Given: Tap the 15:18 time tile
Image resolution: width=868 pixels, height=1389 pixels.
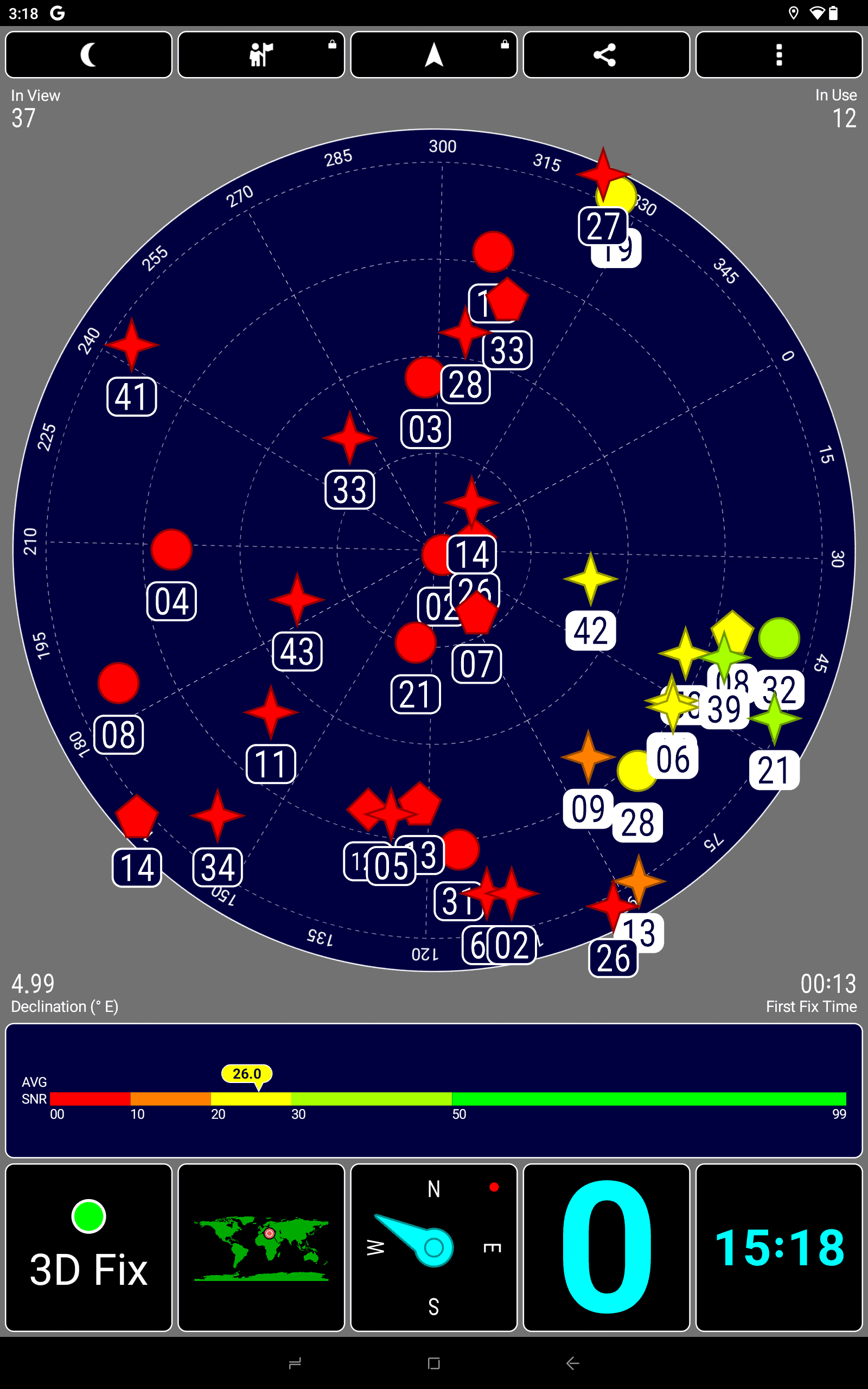Looking at the screenshot, I should pos(779,1247).
